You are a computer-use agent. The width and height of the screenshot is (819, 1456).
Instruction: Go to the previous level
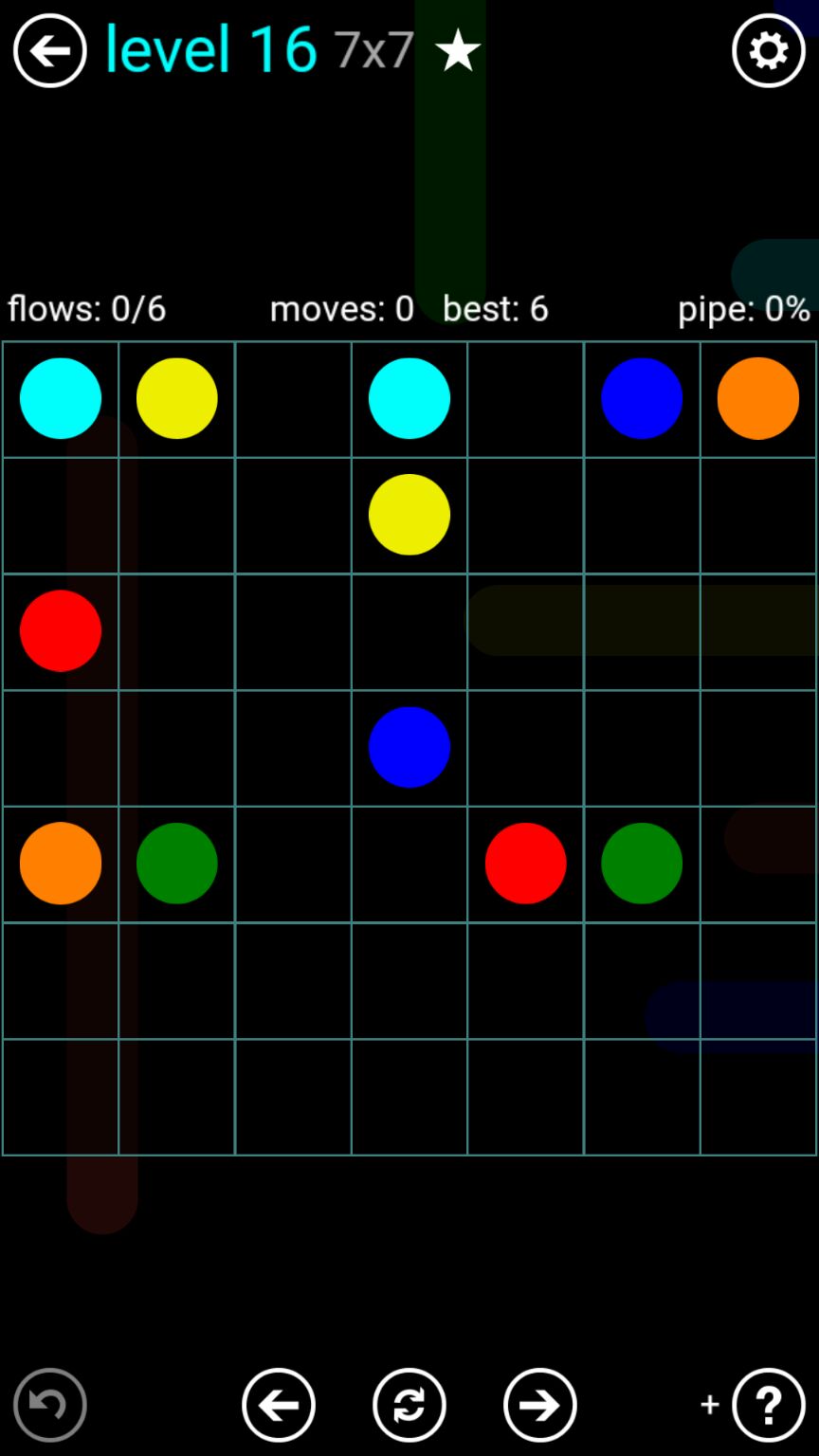pyautogui.click(x=279, y=1405)
